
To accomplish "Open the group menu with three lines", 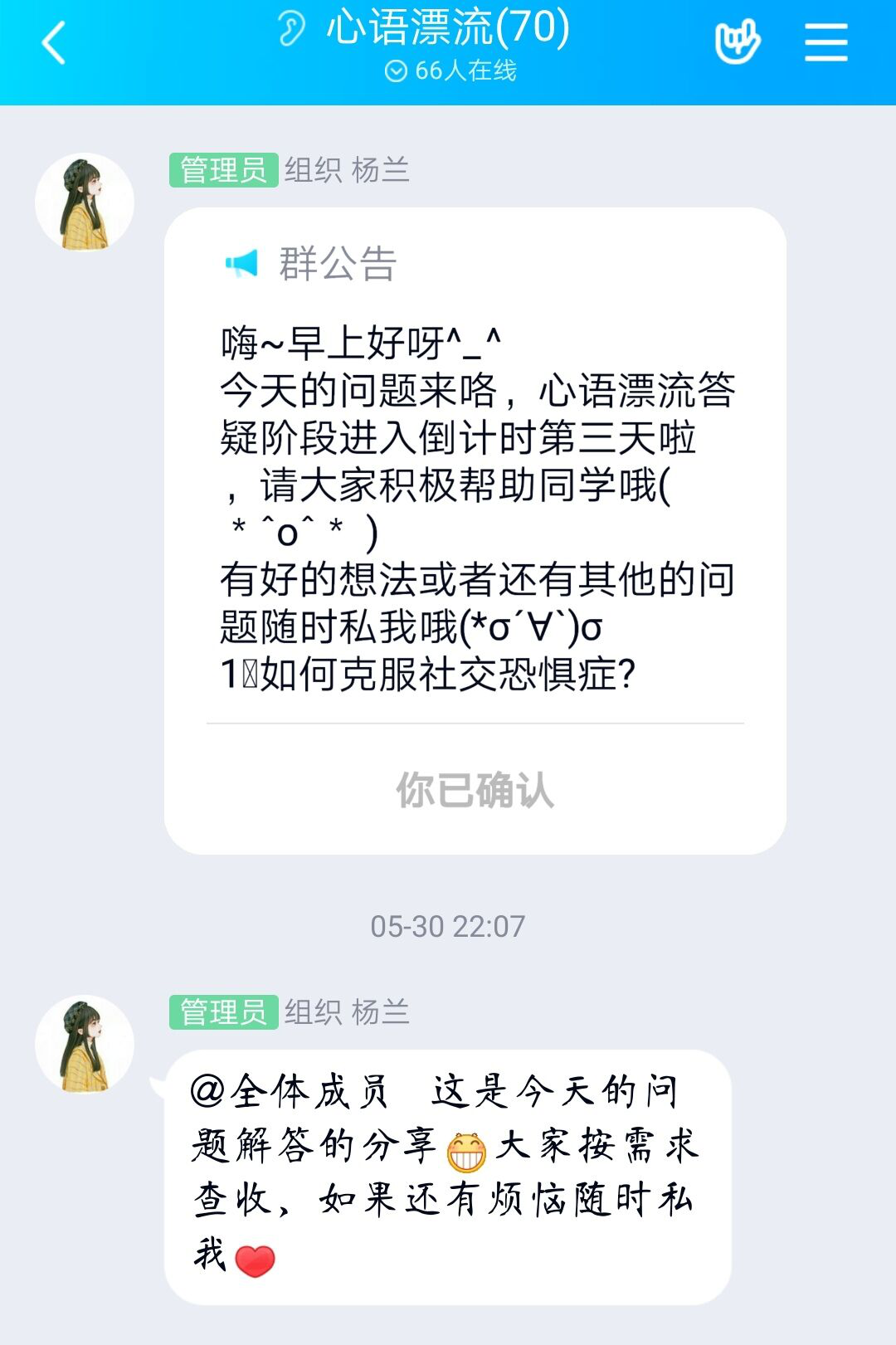I will 825,43.
